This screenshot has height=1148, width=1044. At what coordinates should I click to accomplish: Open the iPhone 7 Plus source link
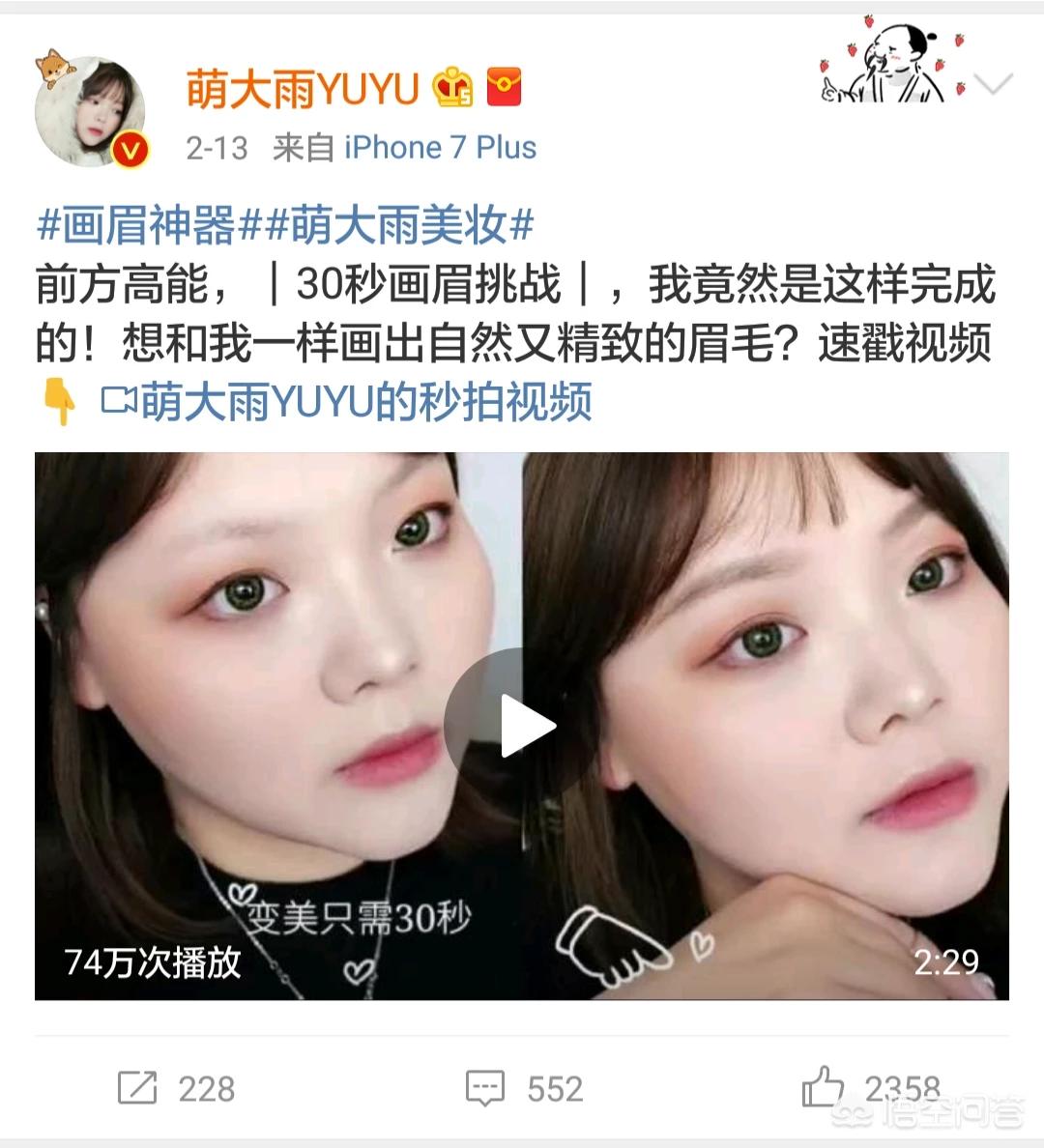coord(440,148)
